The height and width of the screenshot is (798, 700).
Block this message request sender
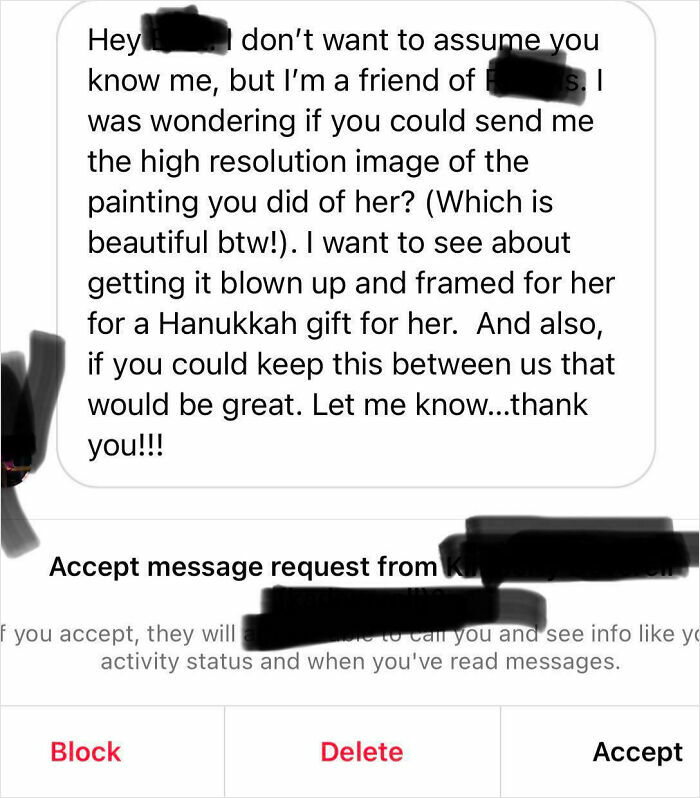coord(85,752)
